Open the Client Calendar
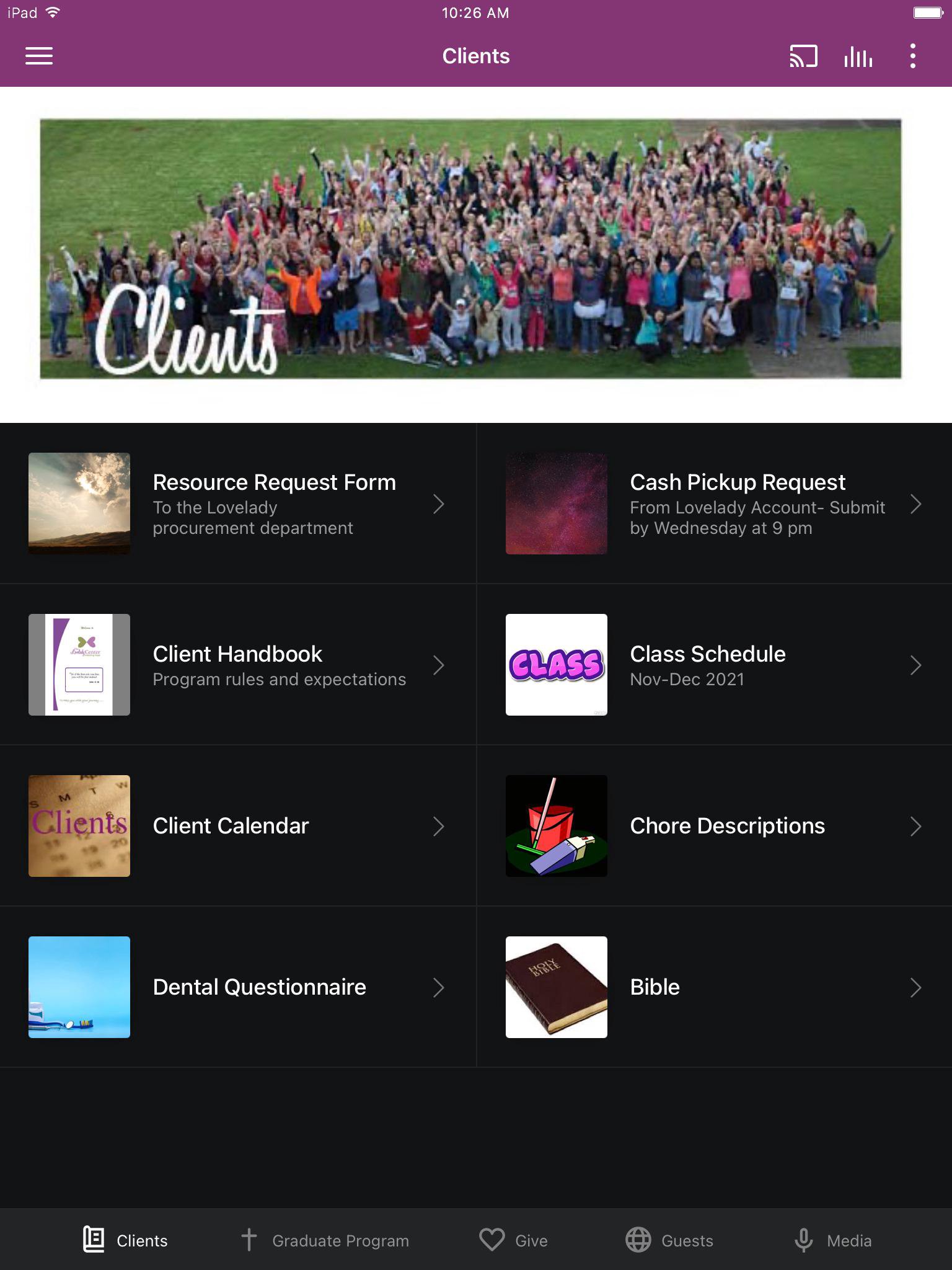 coord(238,826)
